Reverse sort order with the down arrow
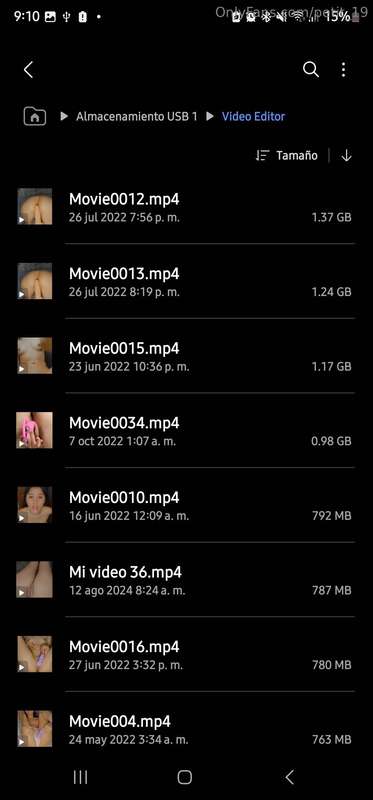Screen dimensions: 373x800 (x=346, y=156)
